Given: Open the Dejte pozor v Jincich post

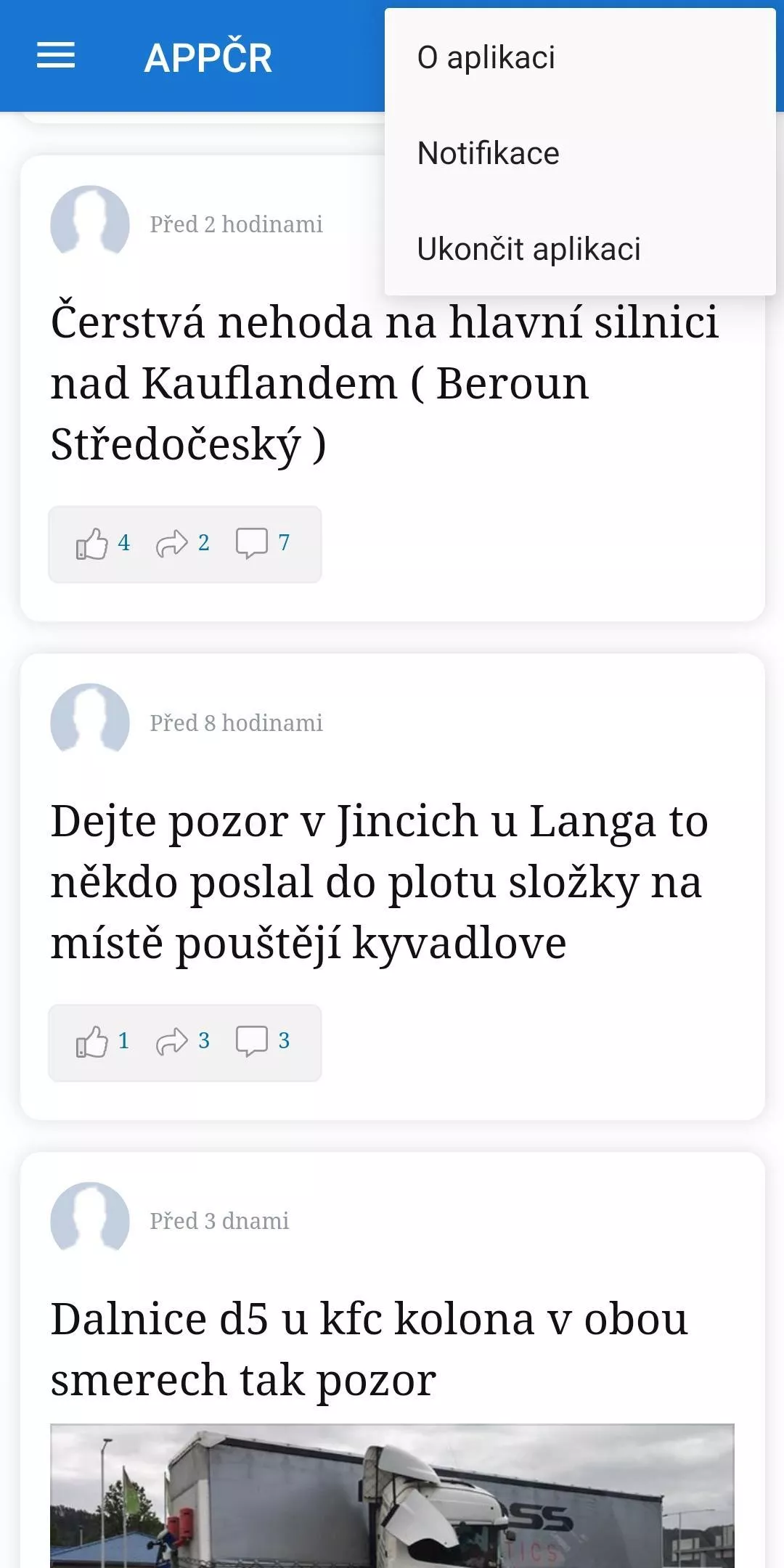Looking at the screenshot, I should point(380,881).
